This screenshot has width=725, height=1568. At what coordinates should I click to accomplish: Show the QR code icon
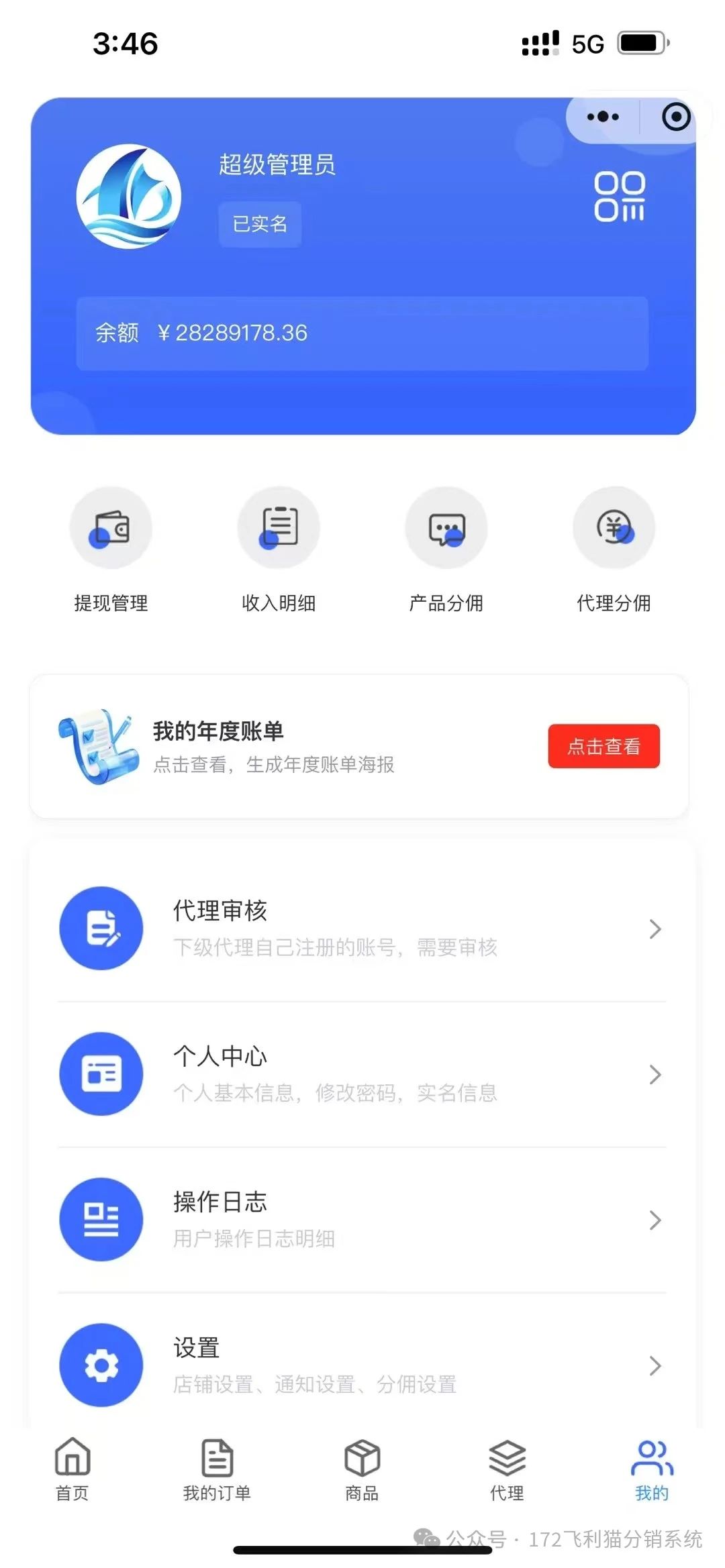point(619,197)
